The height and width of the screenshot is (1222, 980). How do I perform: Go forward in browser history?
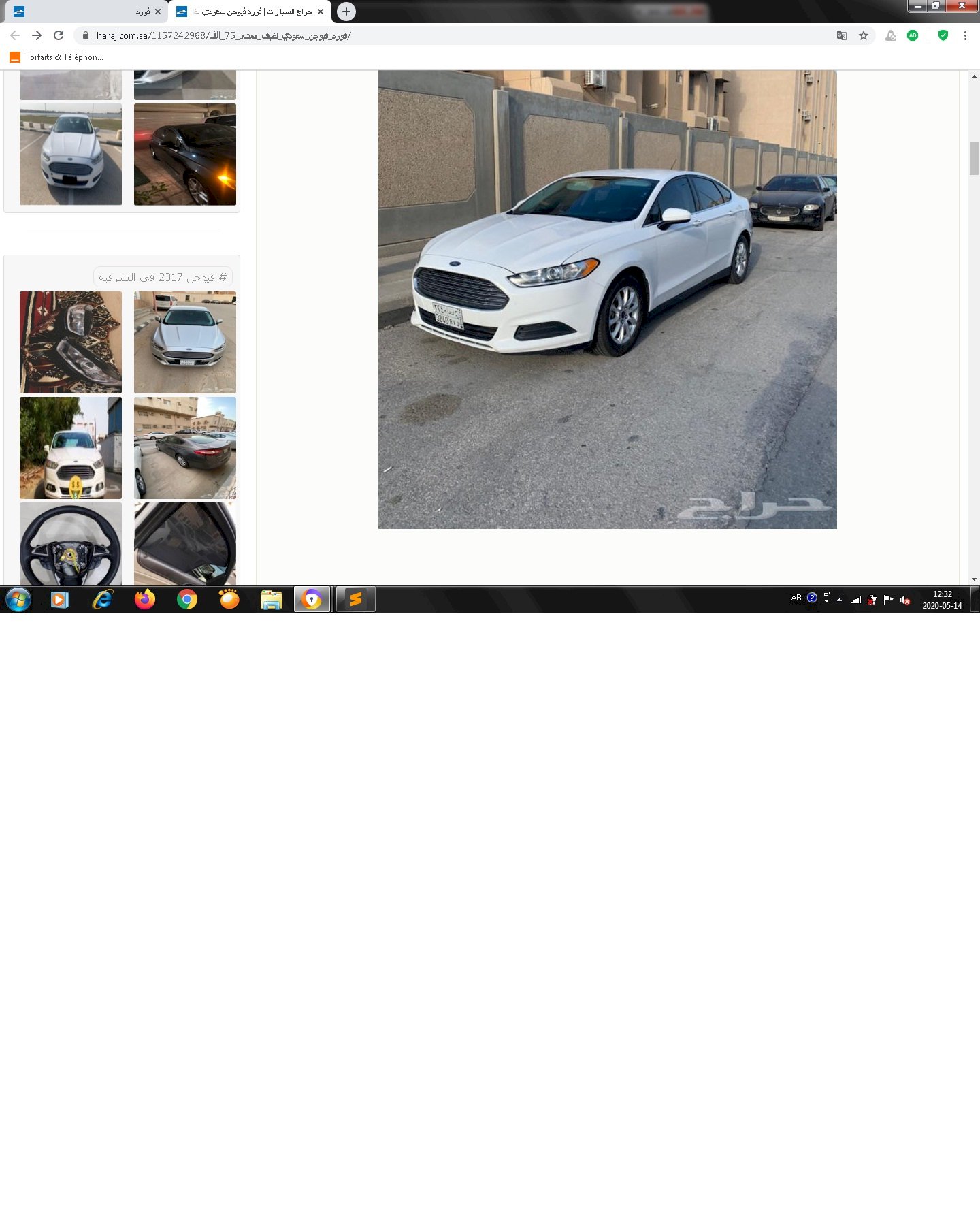[x=37, y=35]
